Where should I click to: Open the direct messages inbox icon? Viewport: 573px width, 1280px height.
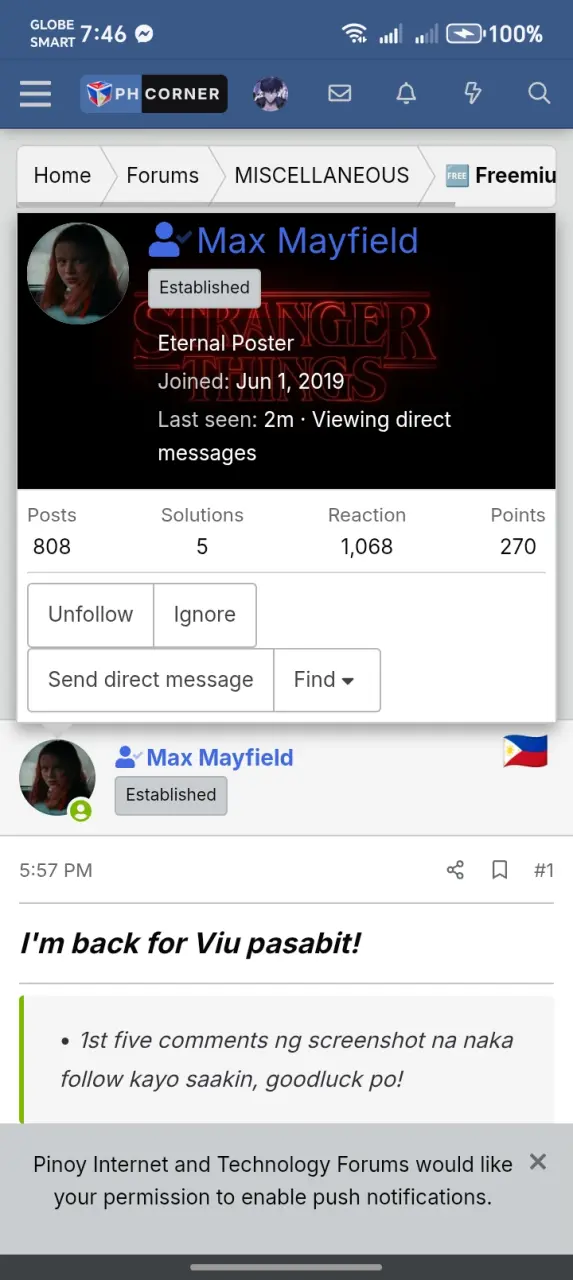point(340,94)
